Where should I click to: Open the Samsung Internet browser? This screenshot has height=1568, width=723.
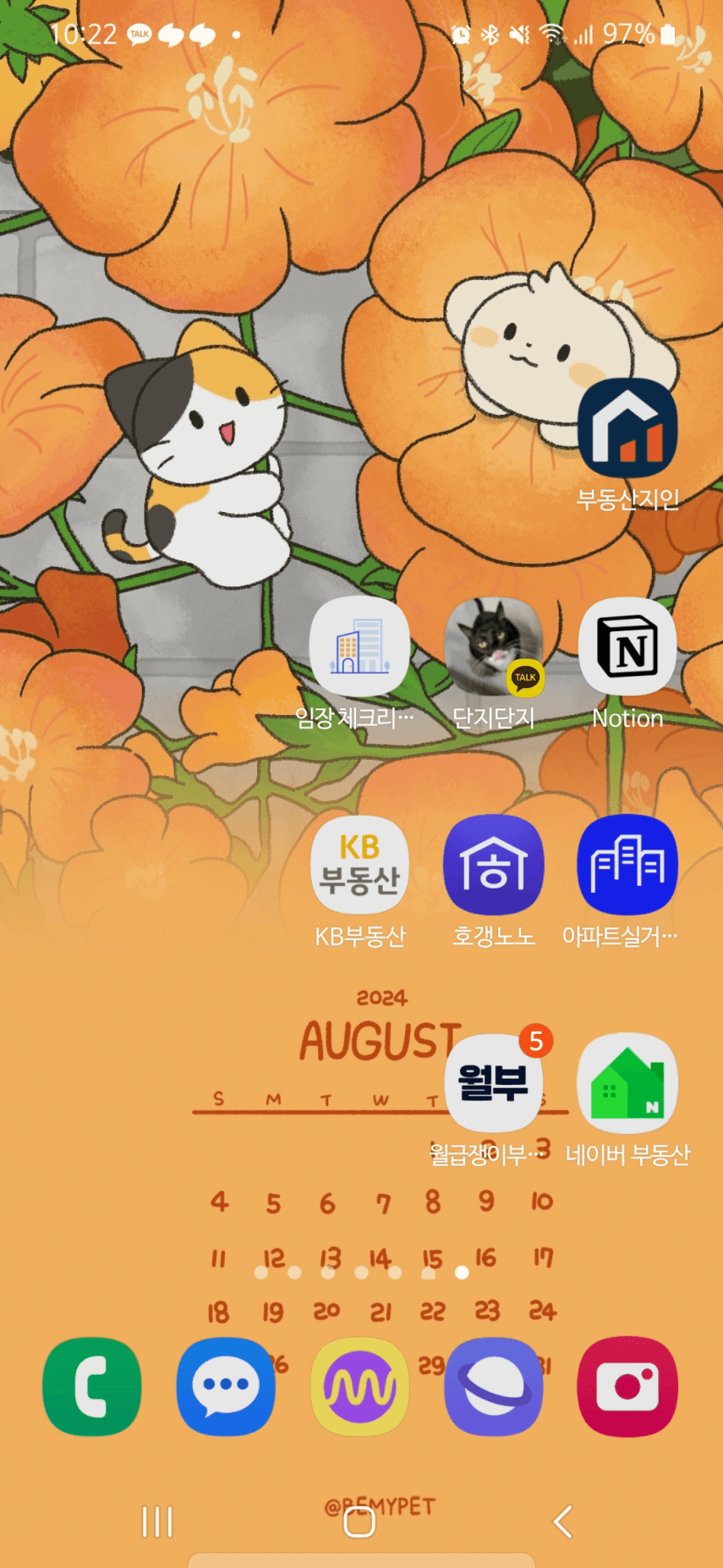pyautogui.click(x=494, y=1386)
